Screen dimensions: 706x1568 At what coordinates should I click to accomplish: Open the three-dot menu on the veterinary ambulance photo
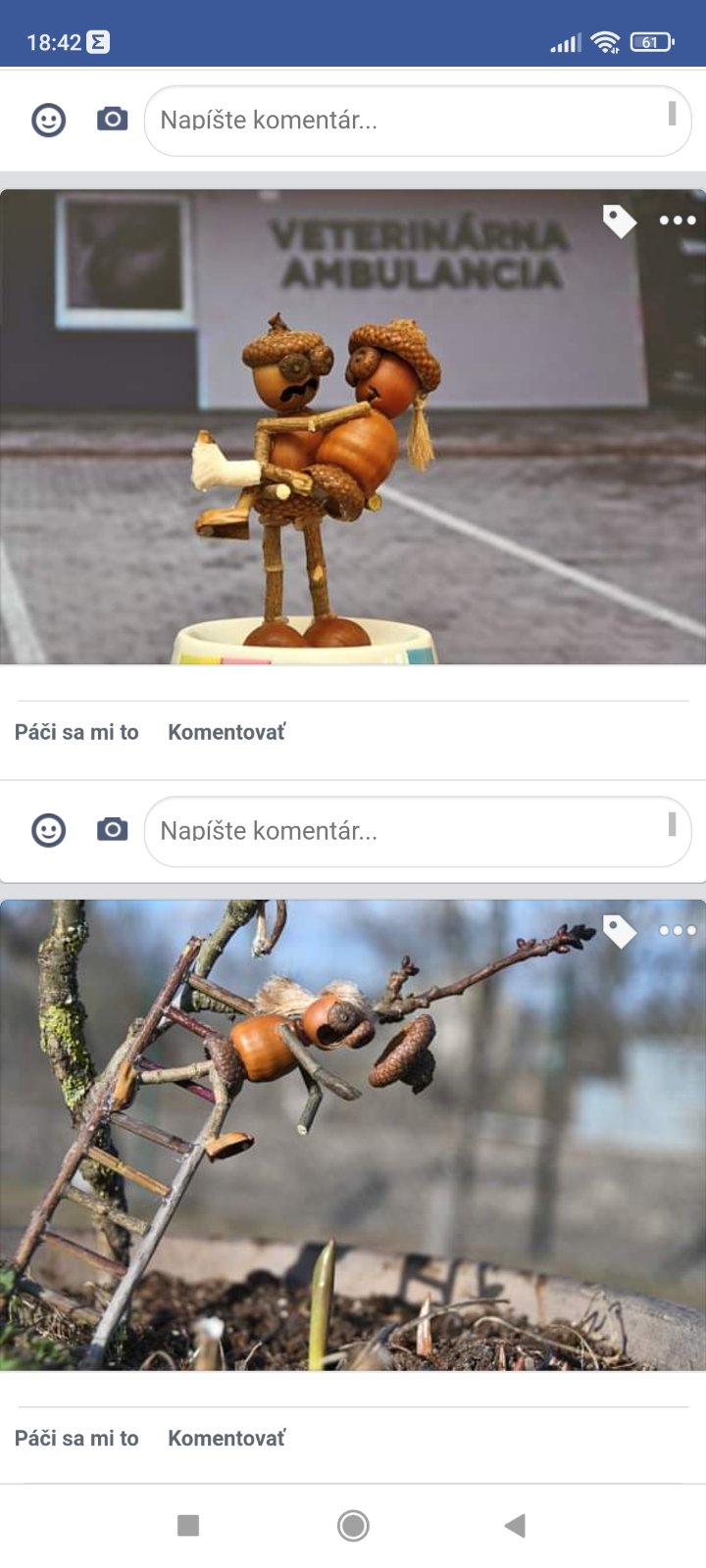pos(678,220)
